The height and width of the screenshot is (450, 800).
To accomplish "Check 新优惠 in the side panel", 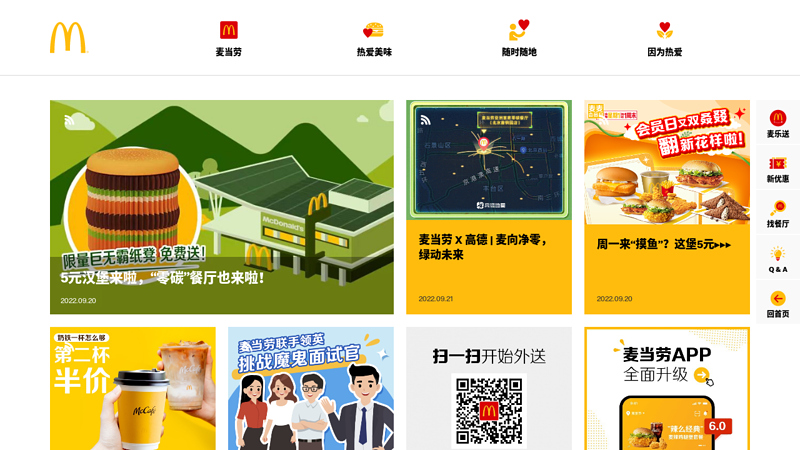I will coord(777,169).
